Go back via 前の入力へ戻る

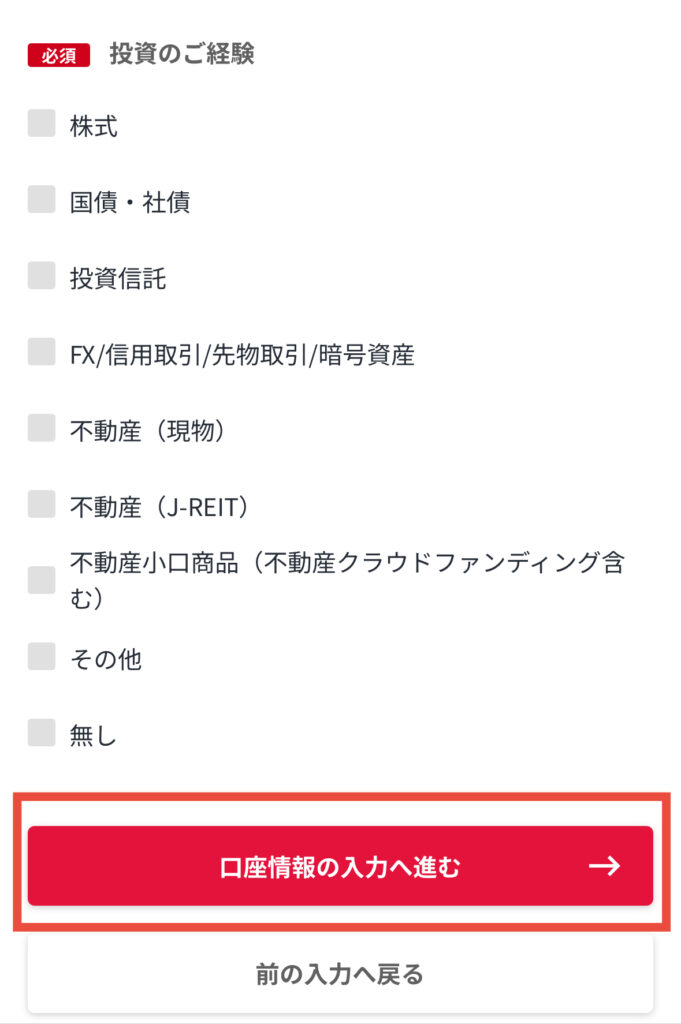coord(340,973)
